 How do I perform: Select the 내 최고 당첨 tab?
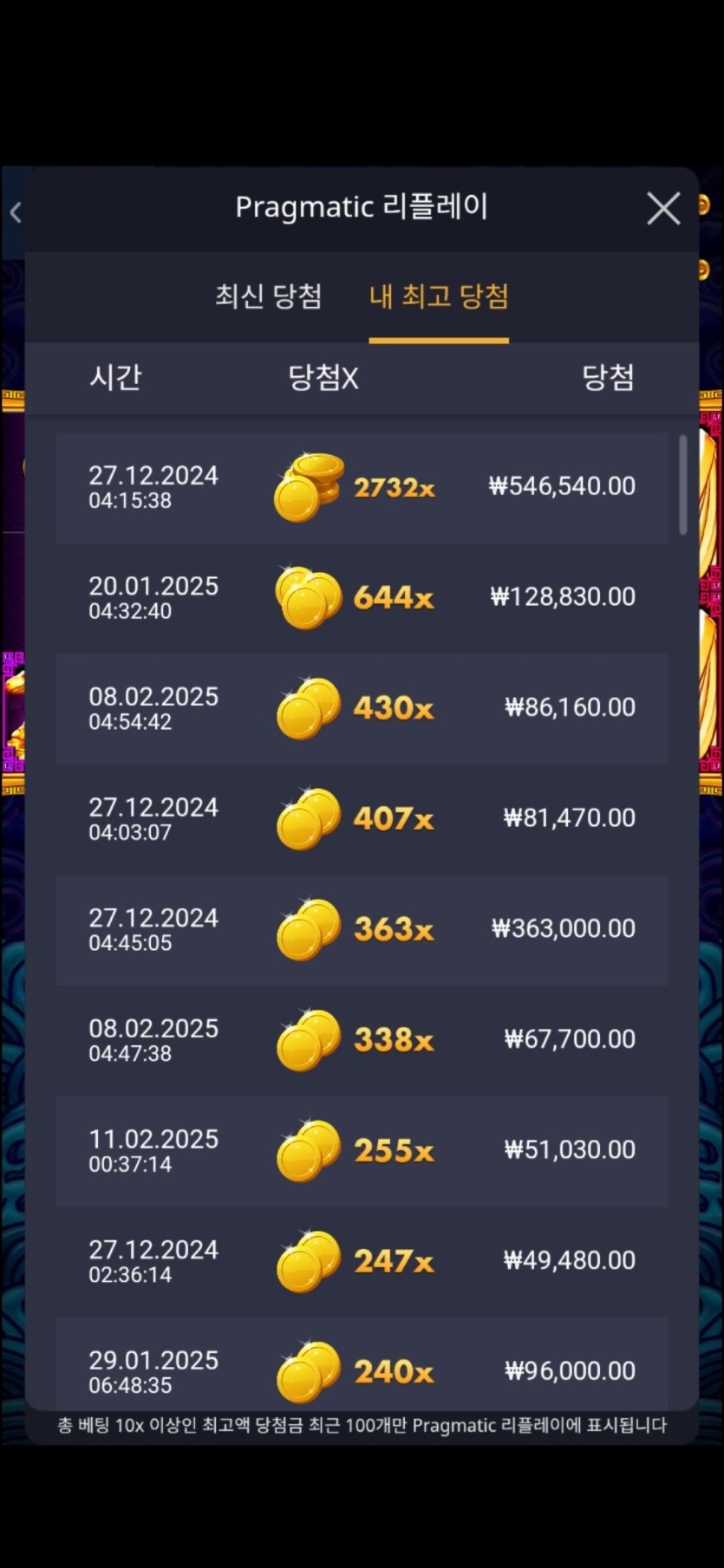click(x=439, y=296)
